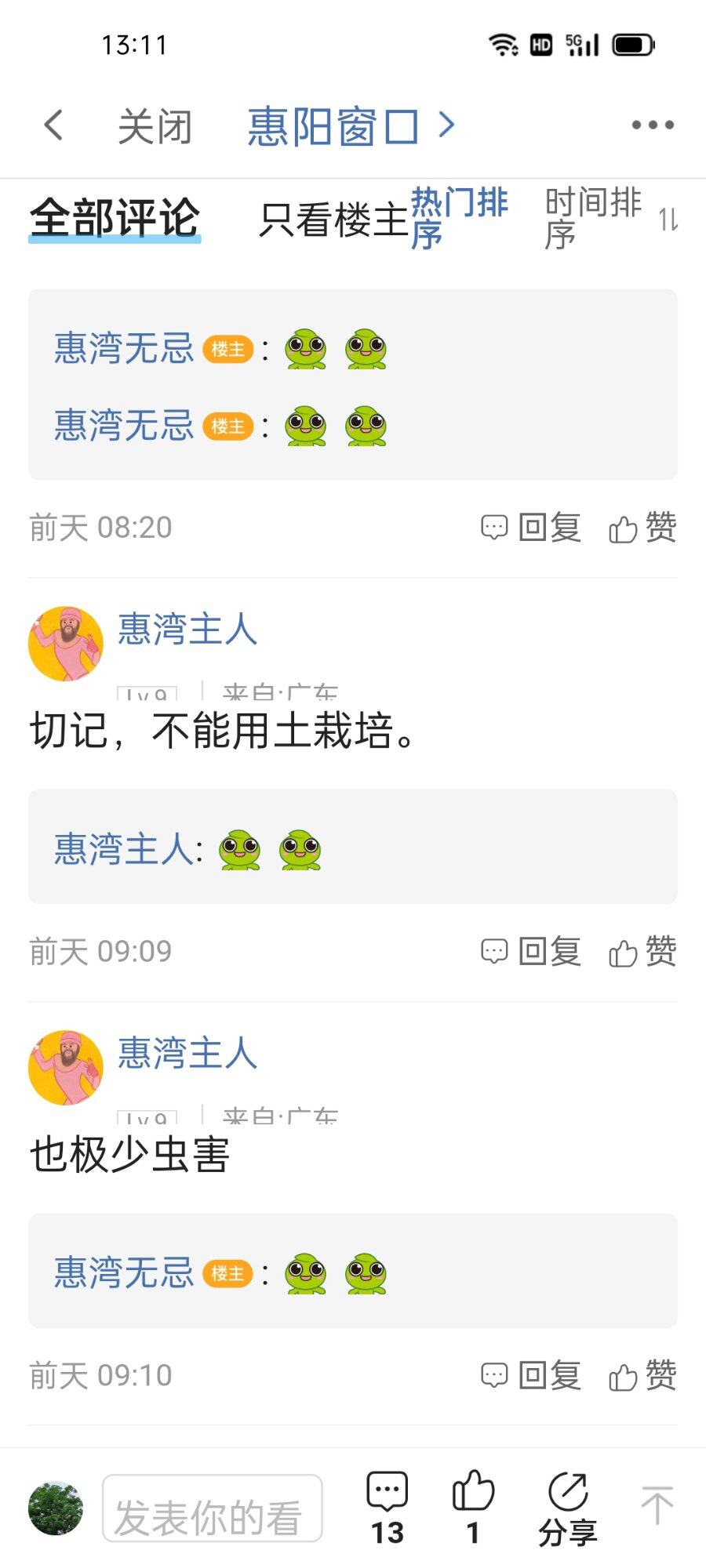Viewport: 706px width, 1568px height.
Task: Like the 前天 09:10 comment
Action: [642, 1375]
